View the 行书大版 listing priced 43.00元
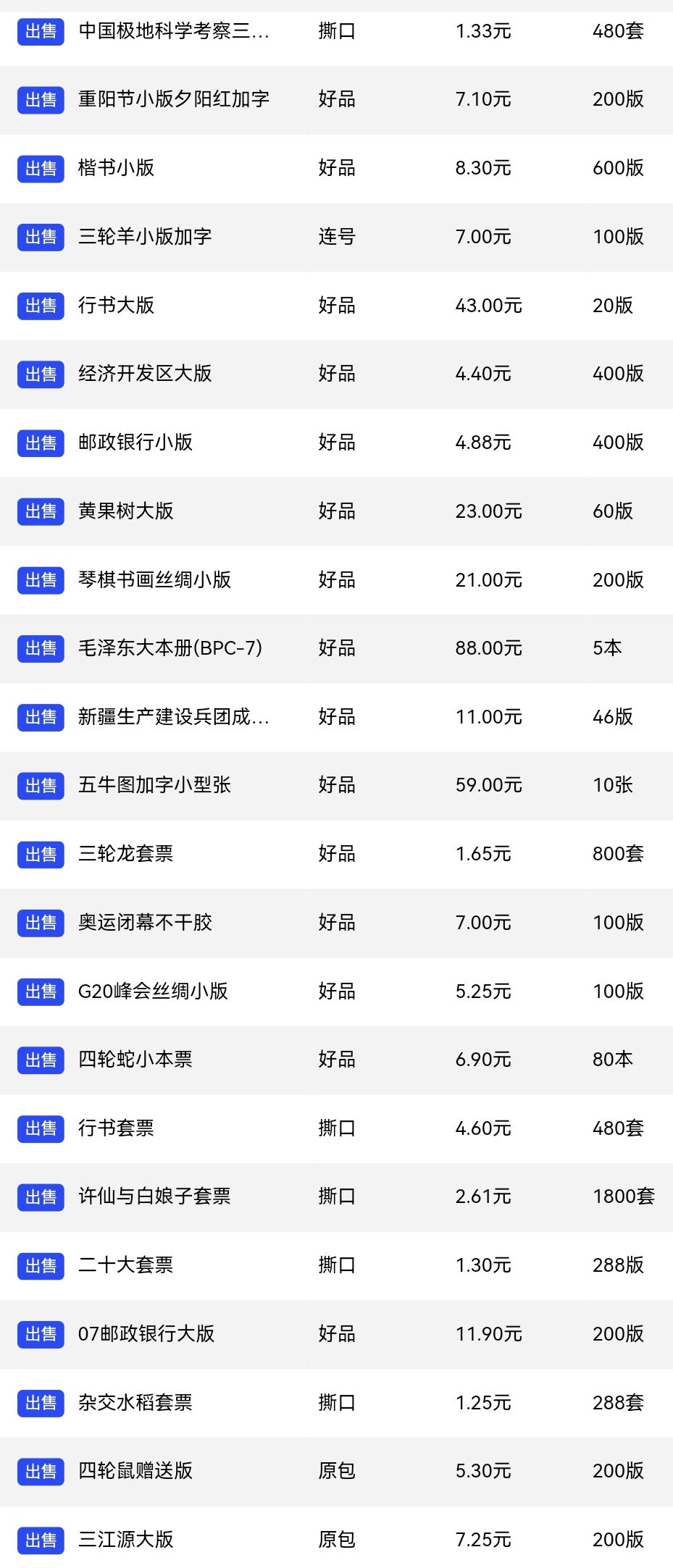 point(336,306)
